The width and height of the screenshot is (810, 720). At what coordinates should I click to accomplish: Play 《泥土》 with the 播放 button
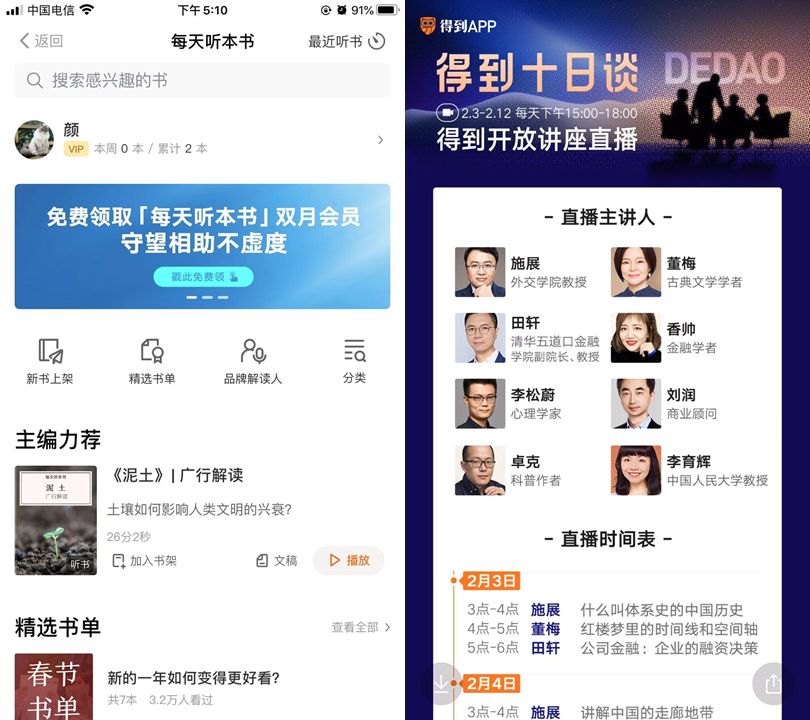348,561
